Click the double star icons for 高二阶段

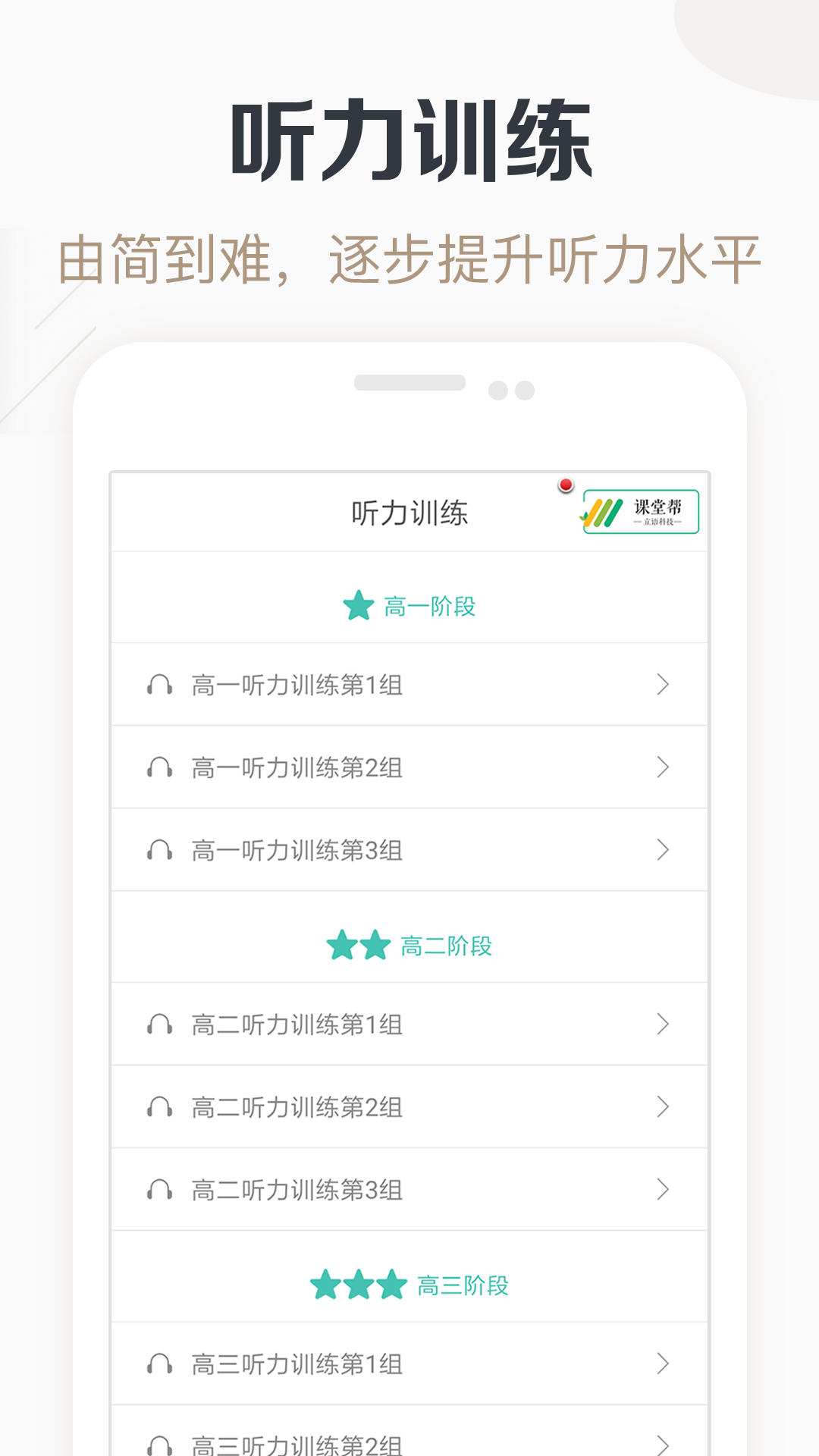[x=358, y=945]
